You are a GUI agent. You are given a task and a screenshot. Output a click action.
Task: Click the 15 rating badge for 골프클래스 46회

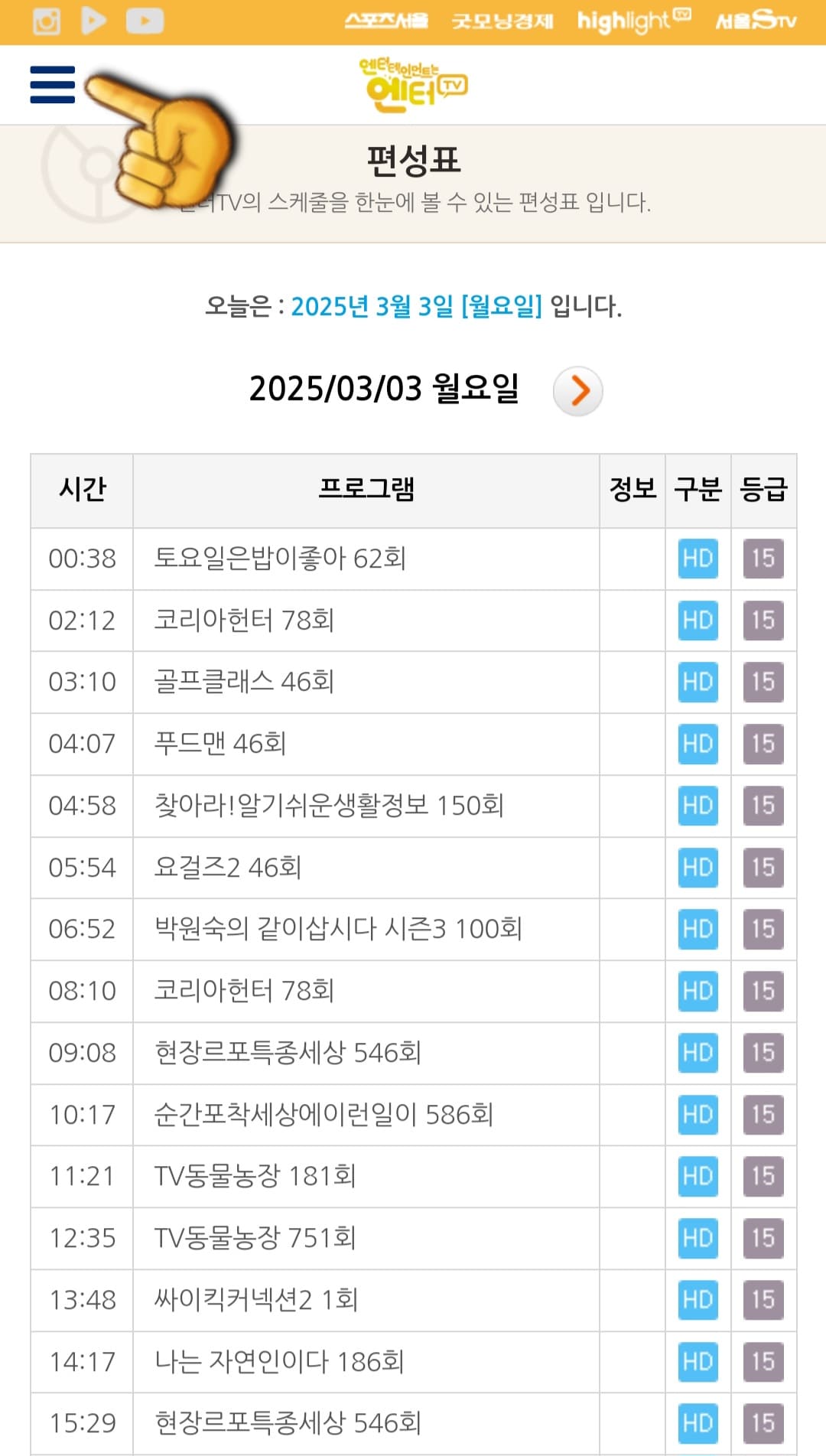point(763,683)
